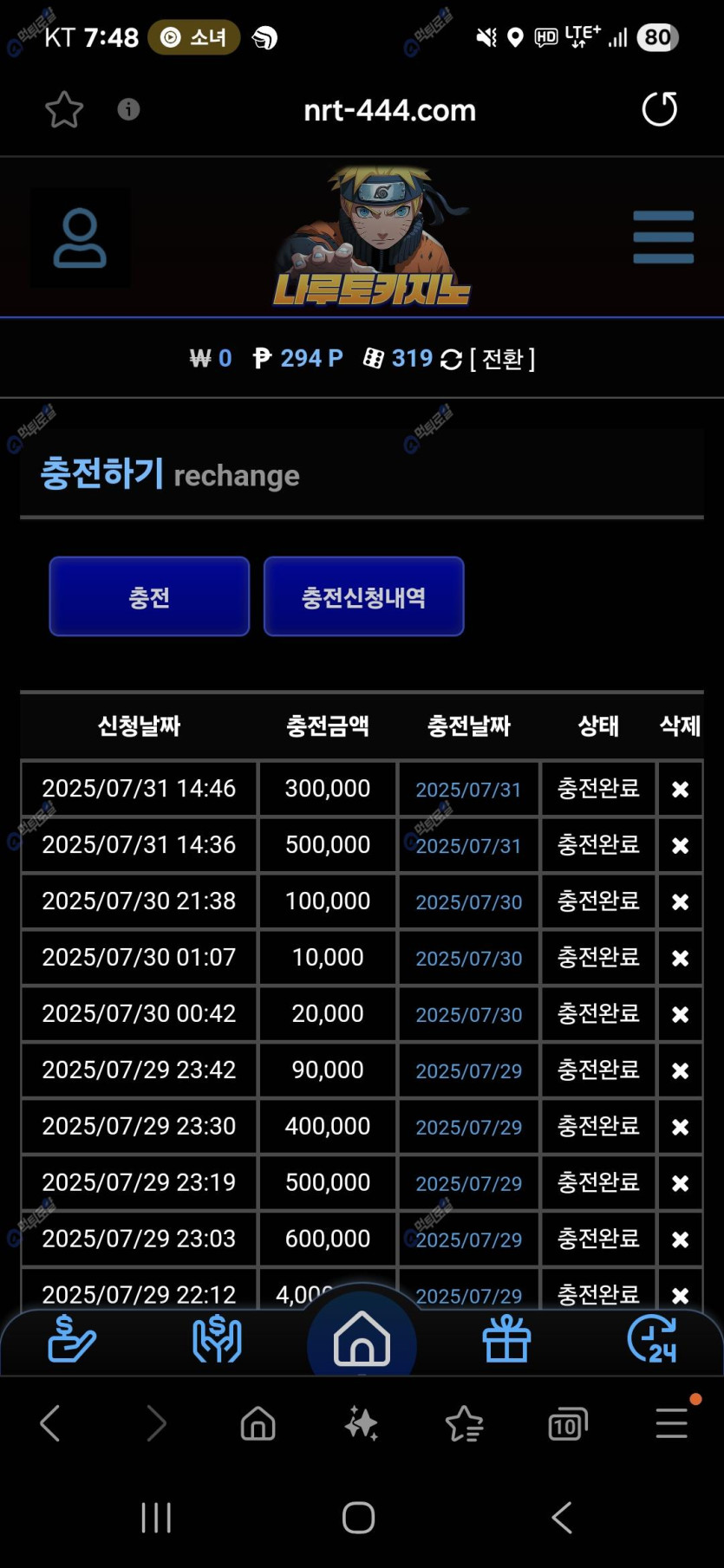Open the deposit hand-coin tab
This screenshot has width=724, height=1568.
[x=71, y=1339]
